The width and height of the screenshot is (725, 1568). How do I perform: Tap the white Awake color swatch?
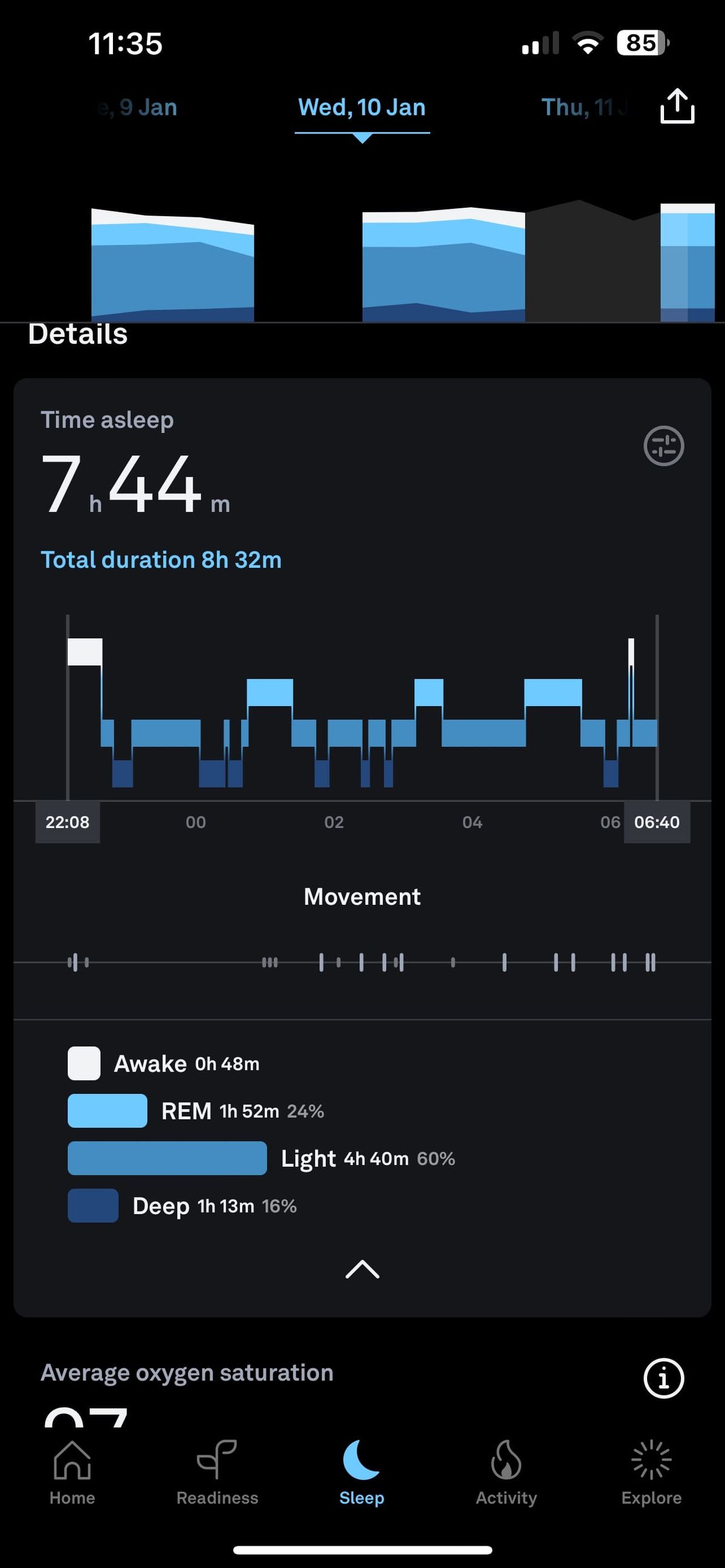(x=83, y=1064)
